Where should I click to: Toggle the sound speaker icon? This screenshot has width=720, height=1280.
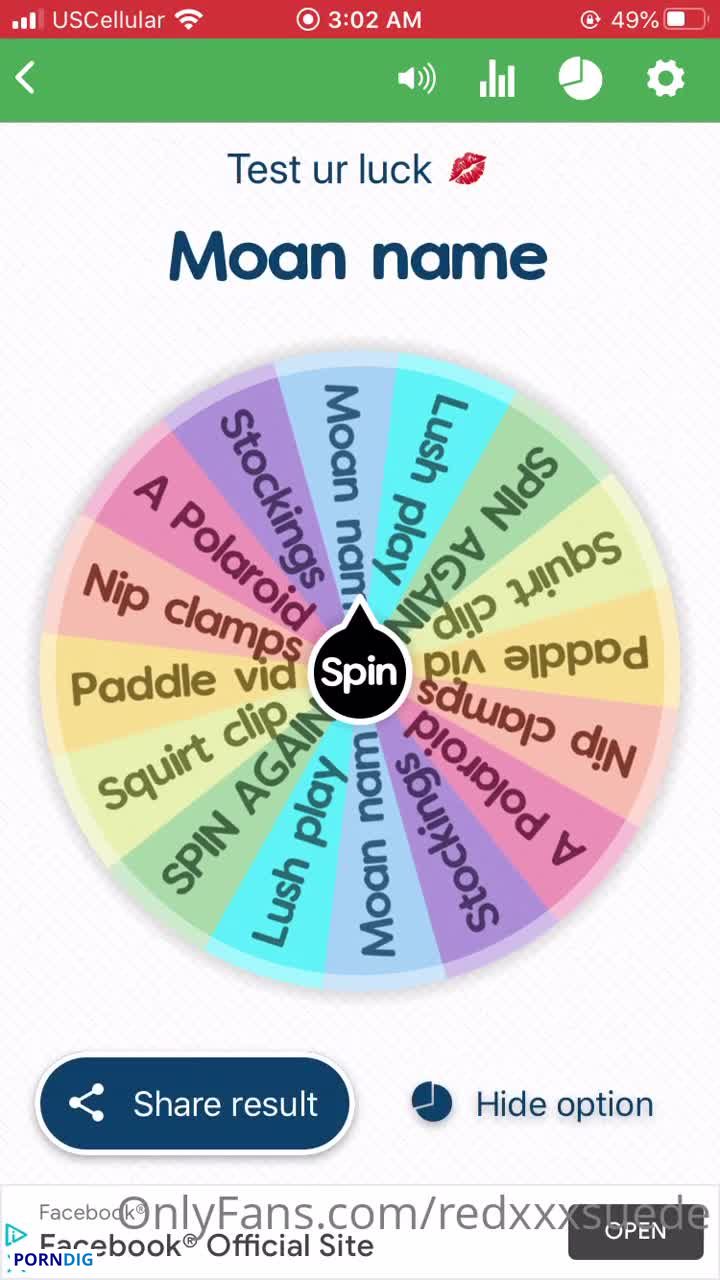pyautogui.click(x=416, y=78)
